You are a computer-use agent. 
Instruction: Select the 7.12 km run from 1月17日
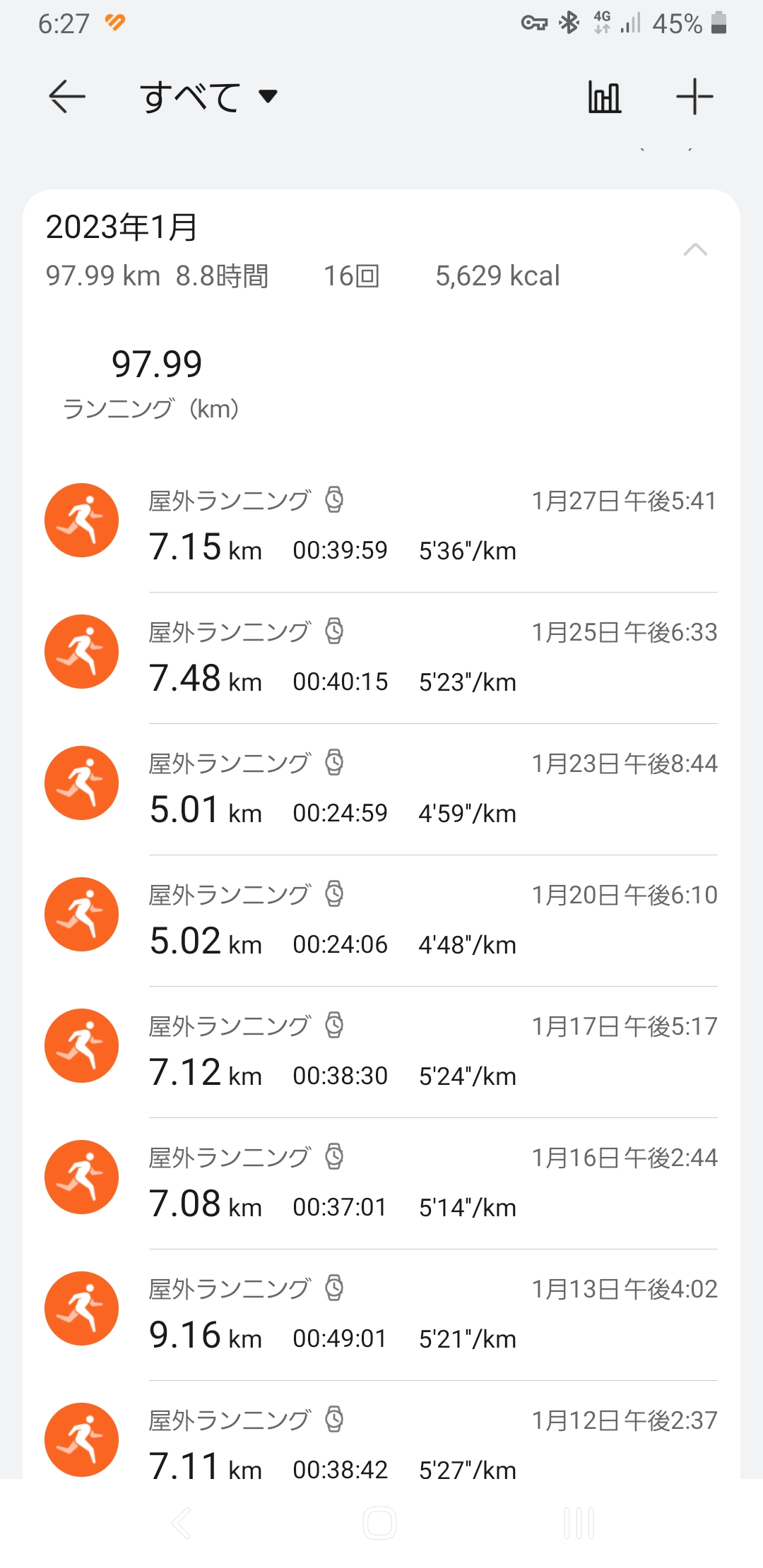(x=381, y=1052)
